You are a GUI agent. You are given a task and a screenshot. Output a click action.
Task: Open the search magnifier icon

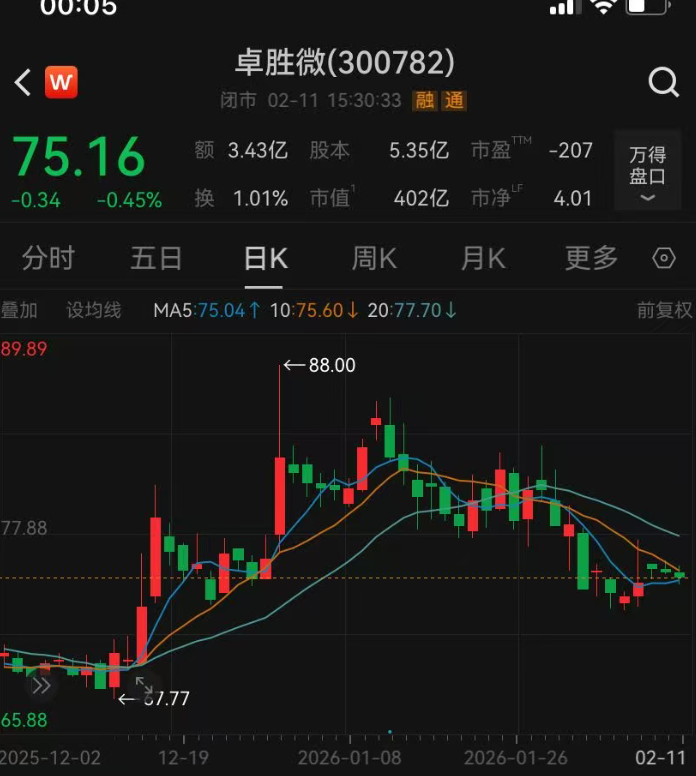[x=663, y=82]
